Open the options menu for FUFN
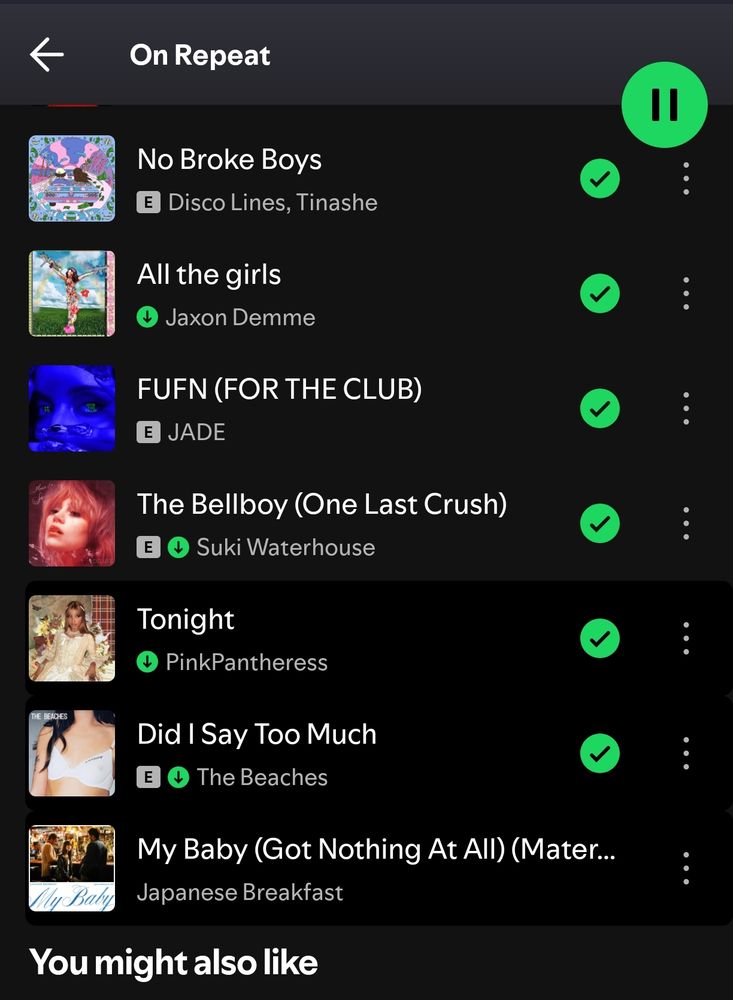The width and height of the screenshot is (733, 1000). click(x=686, y=408)
